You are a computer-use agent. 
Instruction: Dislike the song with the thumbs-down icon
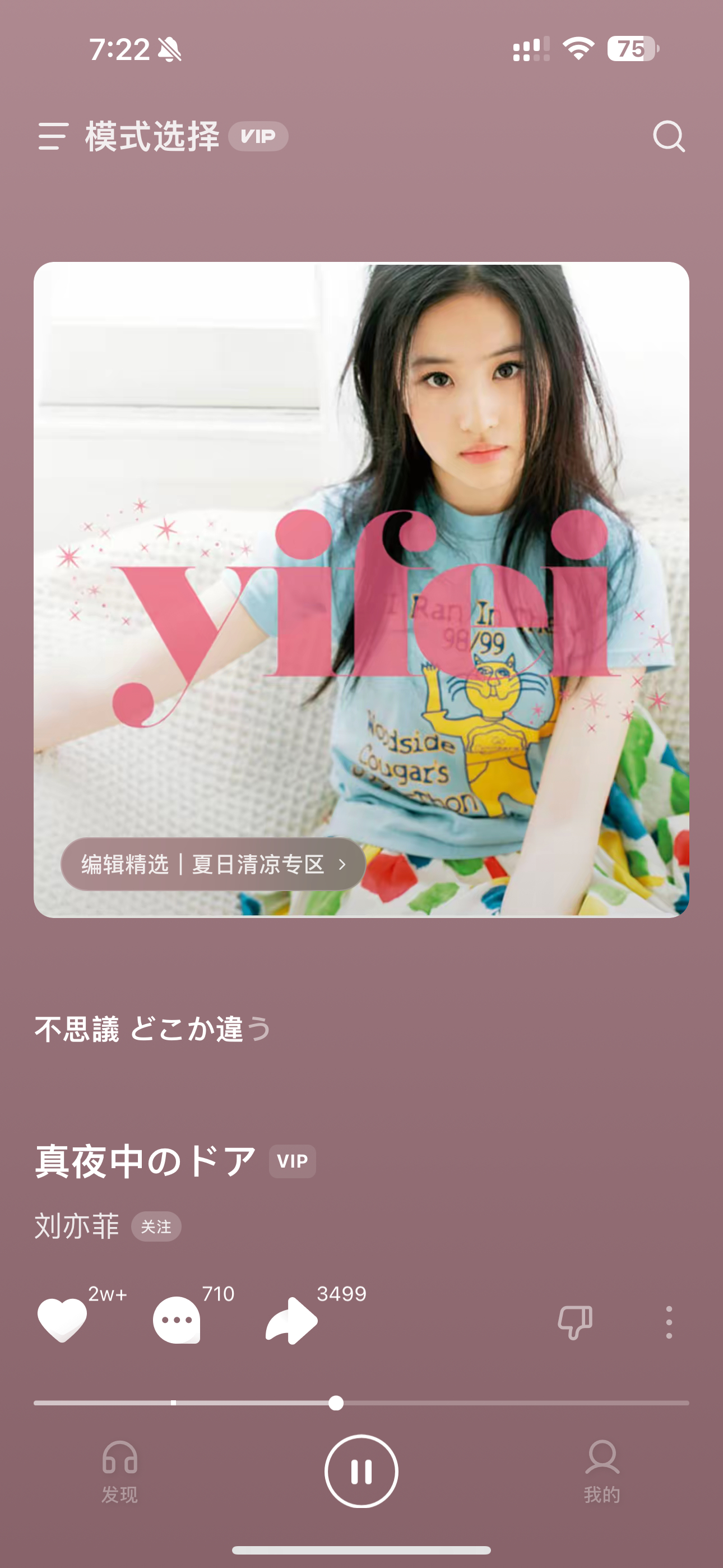coord(574,1321)
